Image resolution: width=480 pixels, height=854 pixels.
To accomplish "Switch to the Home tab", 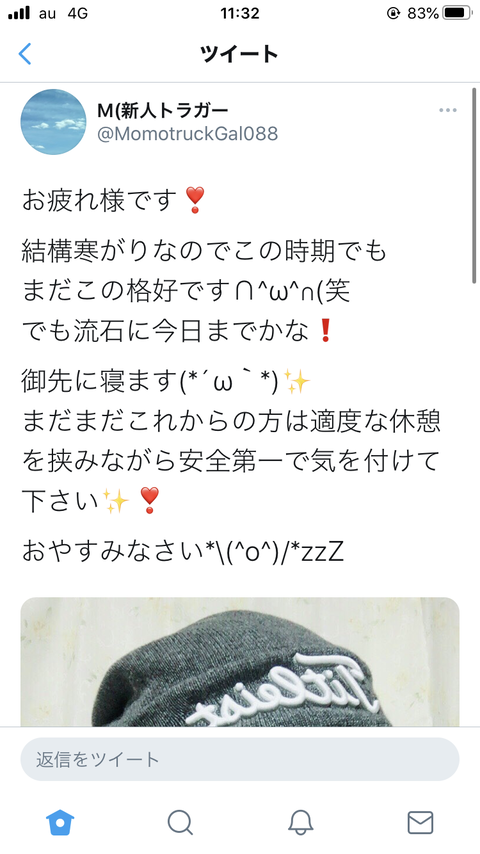I will click(x=60, y=822).
